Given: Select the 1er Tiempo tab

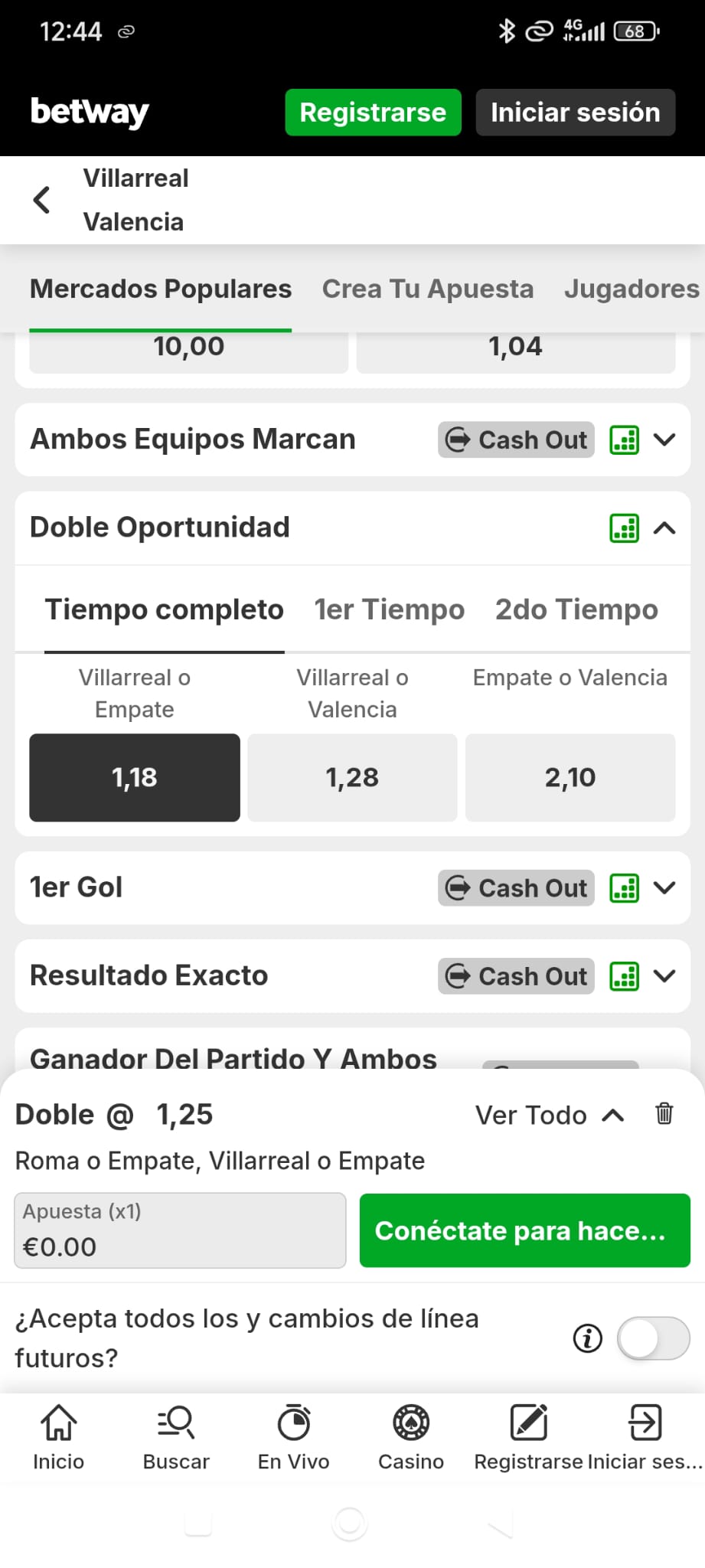Looking at the screenshot, I should coord(389,609).
